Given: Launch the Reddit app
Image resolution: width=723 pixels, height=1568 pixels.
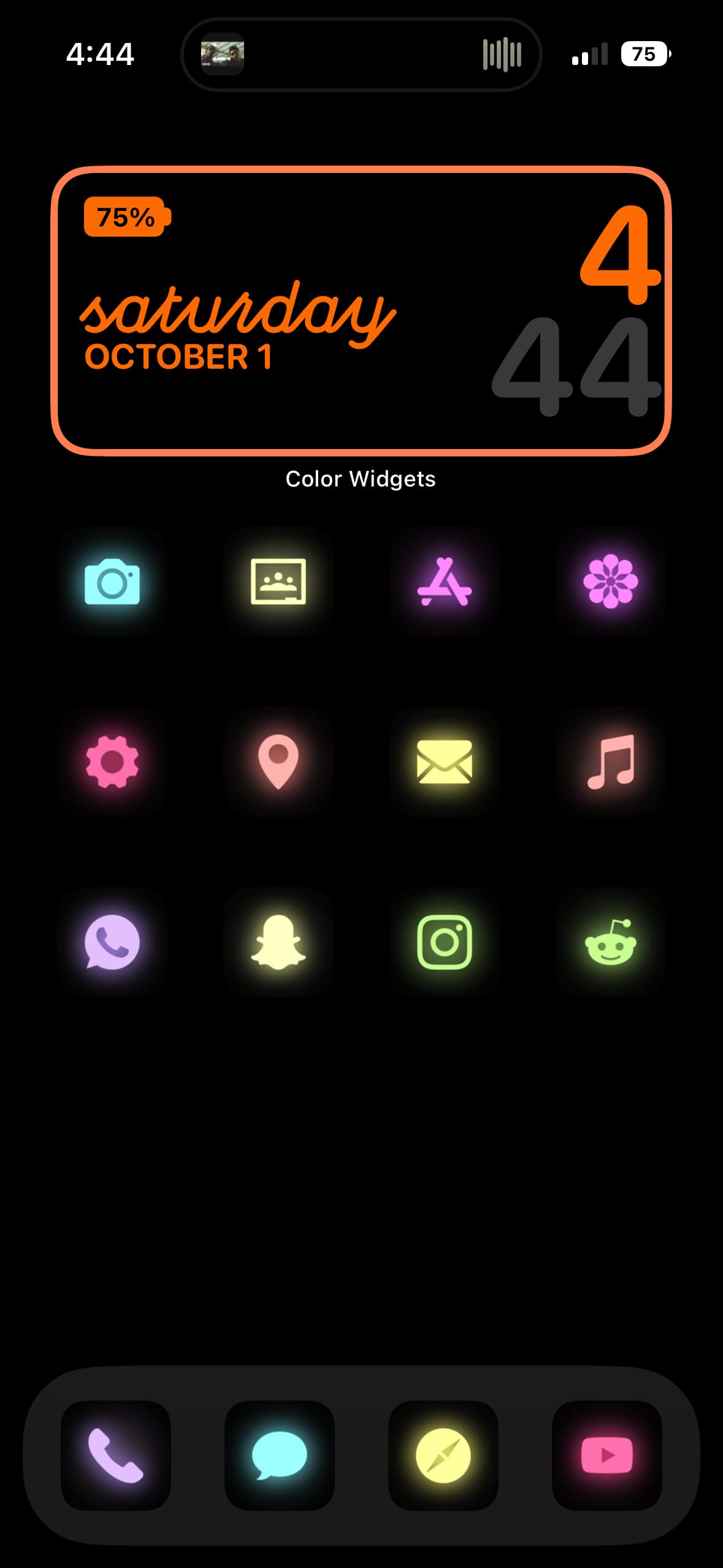Looking at the screenshot, I should coord(611,942).
